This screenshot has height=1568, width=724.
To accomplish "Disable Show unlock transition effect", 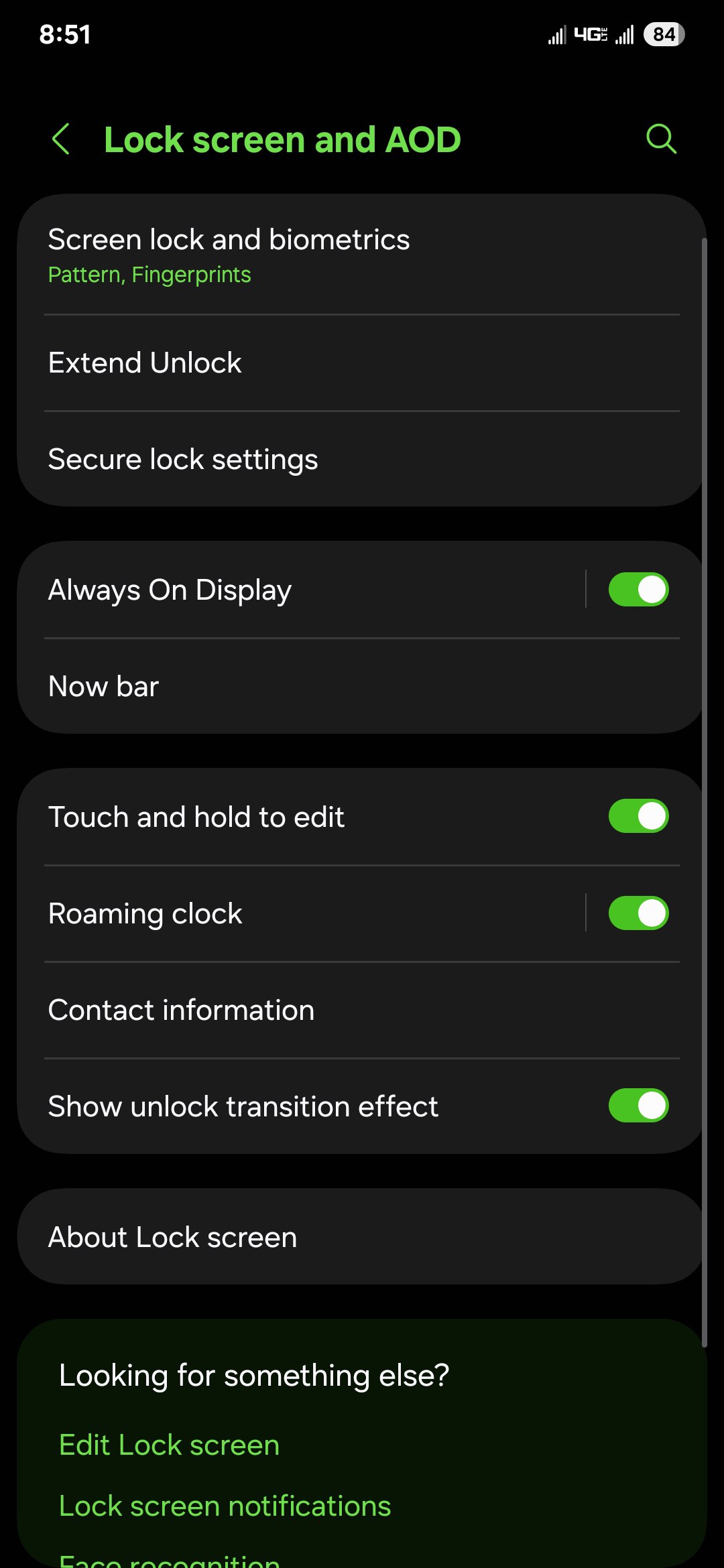I will [x=638, y=1106].
